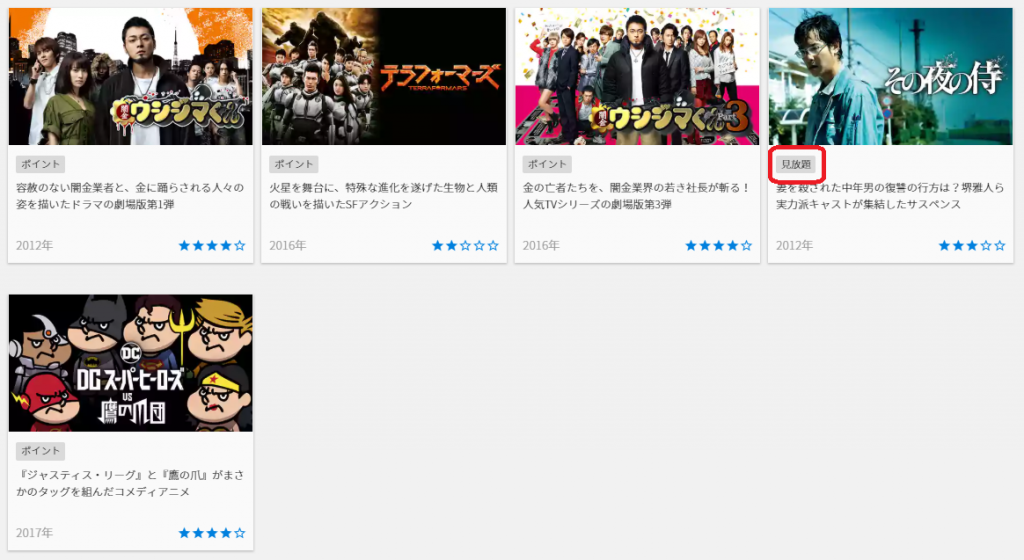The width and height of the screenshot is (1024, 560).
Task: Open the ウシジマくん Part3 movie card
Action: point(637,77)
